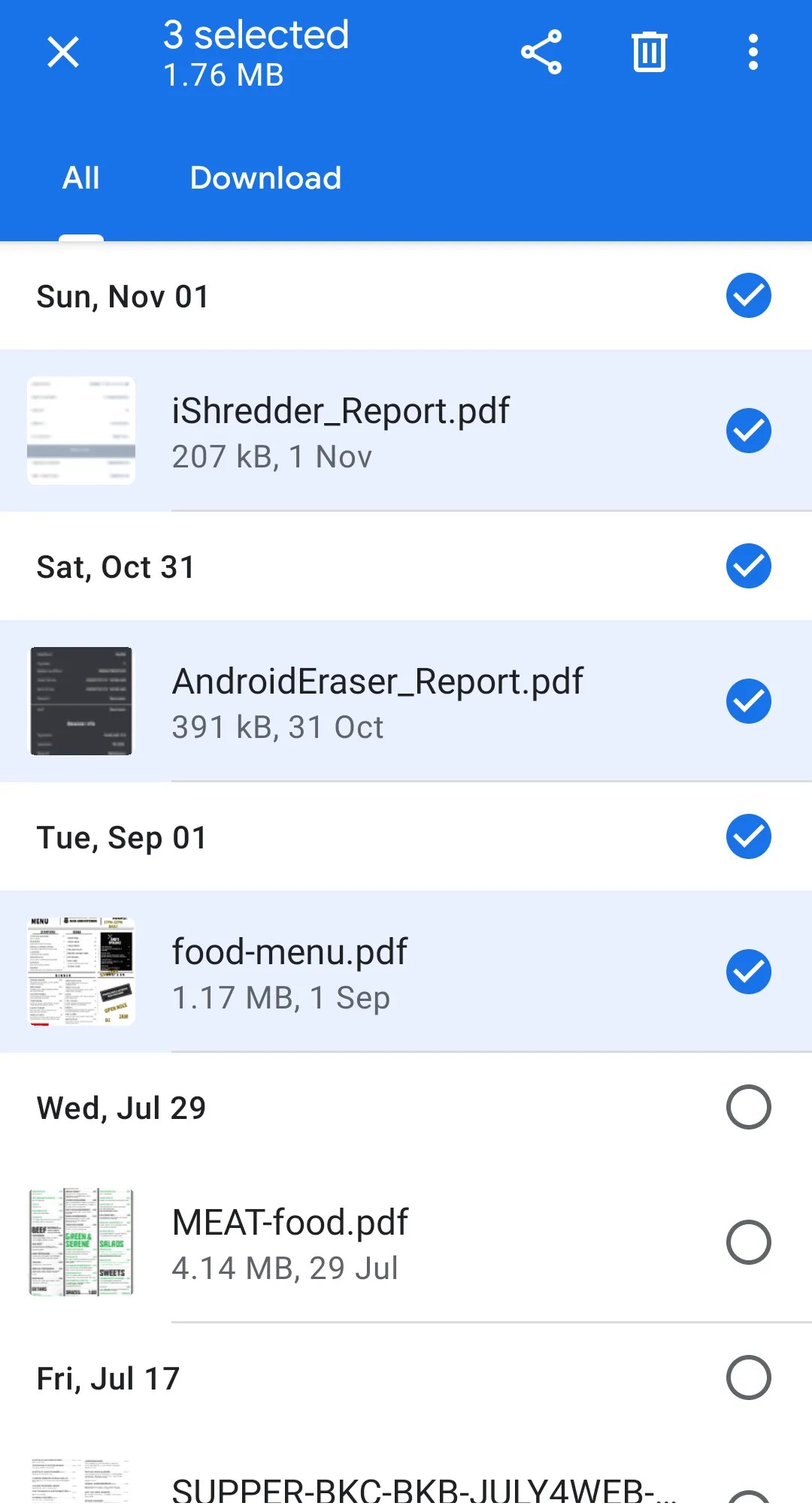The image size is (812, 1512).
Task: Delete the selected files
Action: 649,51
